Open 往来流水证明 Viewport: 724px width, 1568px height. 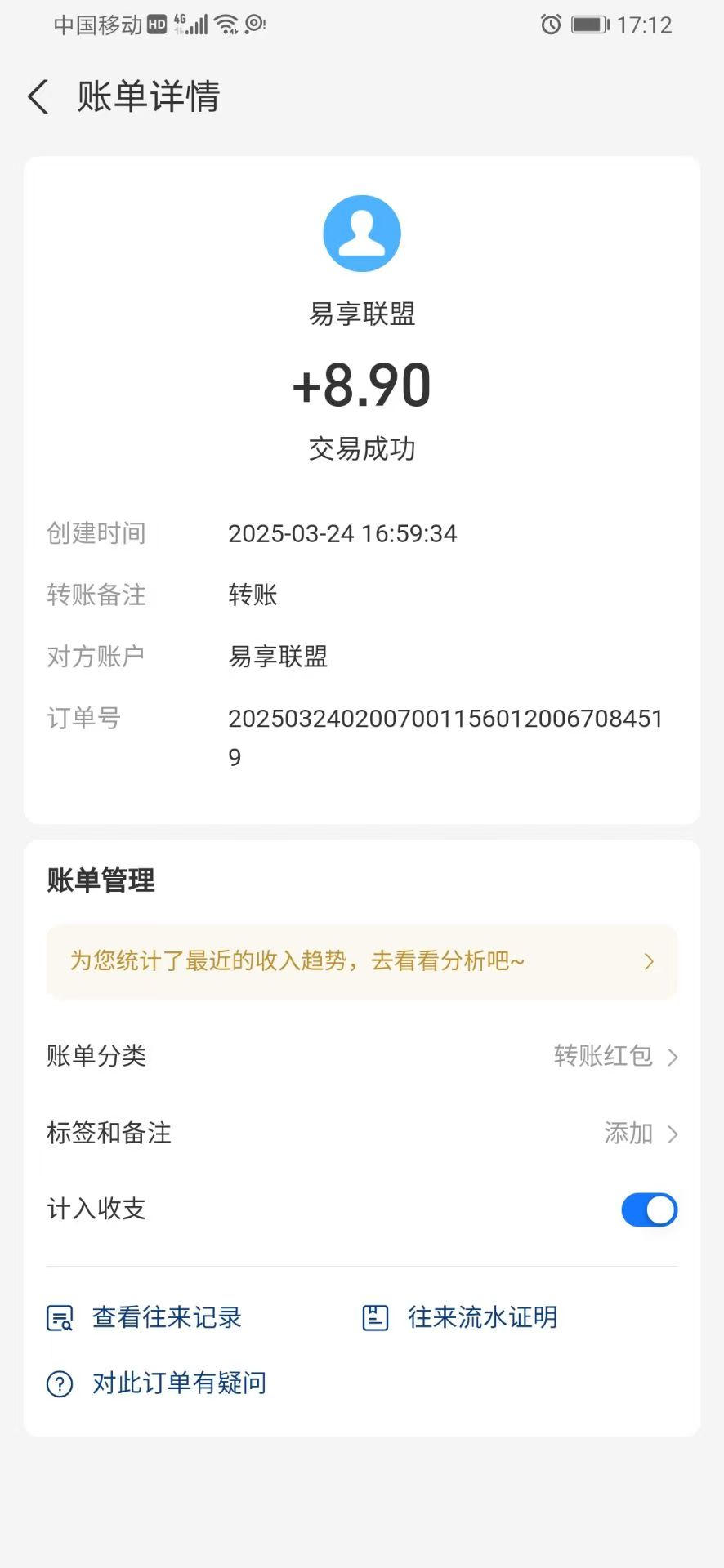460,1317
